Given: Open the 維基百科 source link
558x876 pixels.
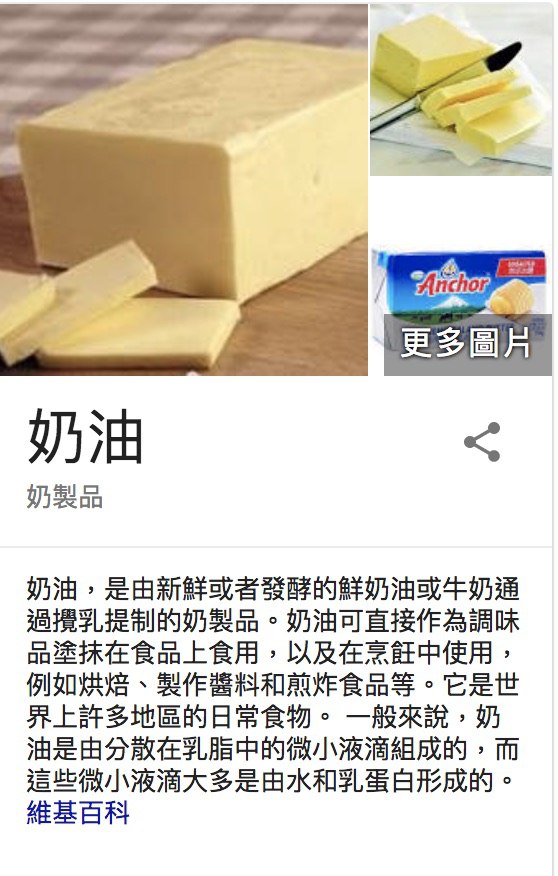Looking at the screenshot, I should [x=78, y=812].
